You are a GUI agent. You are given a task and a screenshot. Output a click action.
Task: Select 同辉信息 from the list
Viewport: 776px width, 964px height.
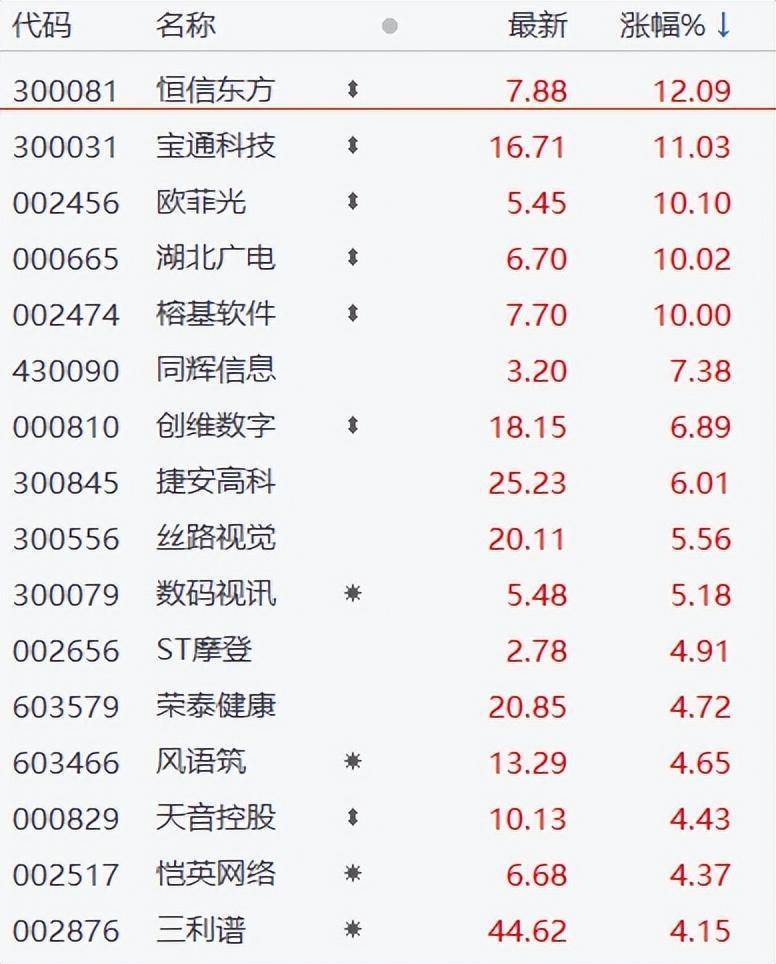point(214,371)
